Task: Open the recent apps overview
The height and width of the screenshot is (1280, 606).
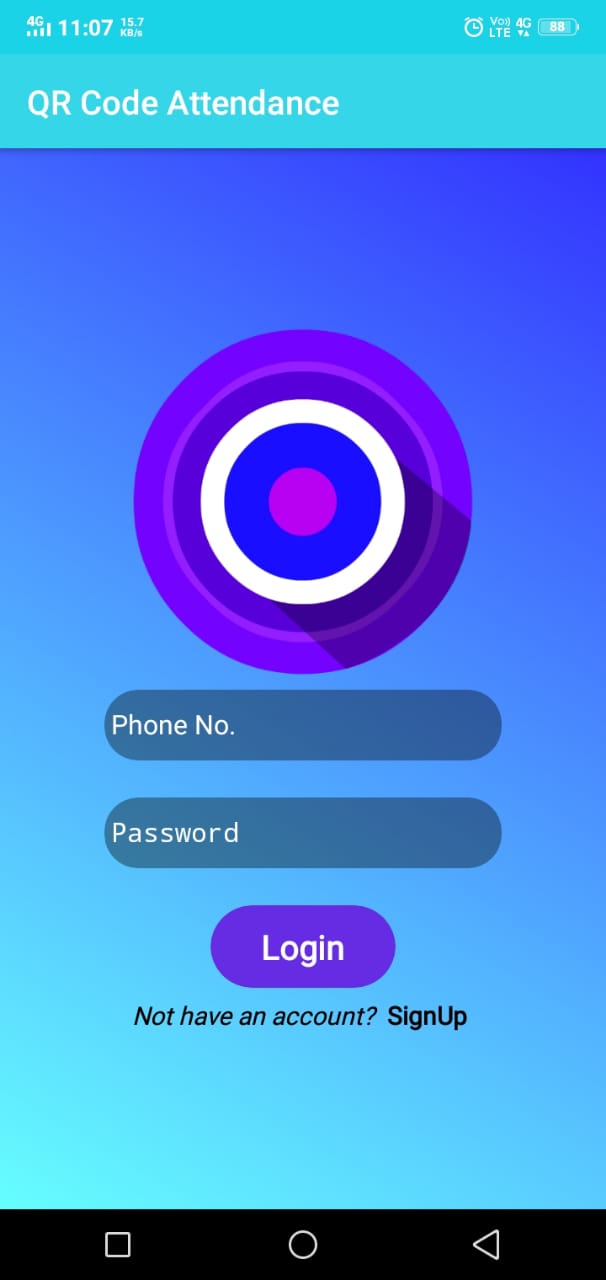Action: click(x=118, y=1244)
